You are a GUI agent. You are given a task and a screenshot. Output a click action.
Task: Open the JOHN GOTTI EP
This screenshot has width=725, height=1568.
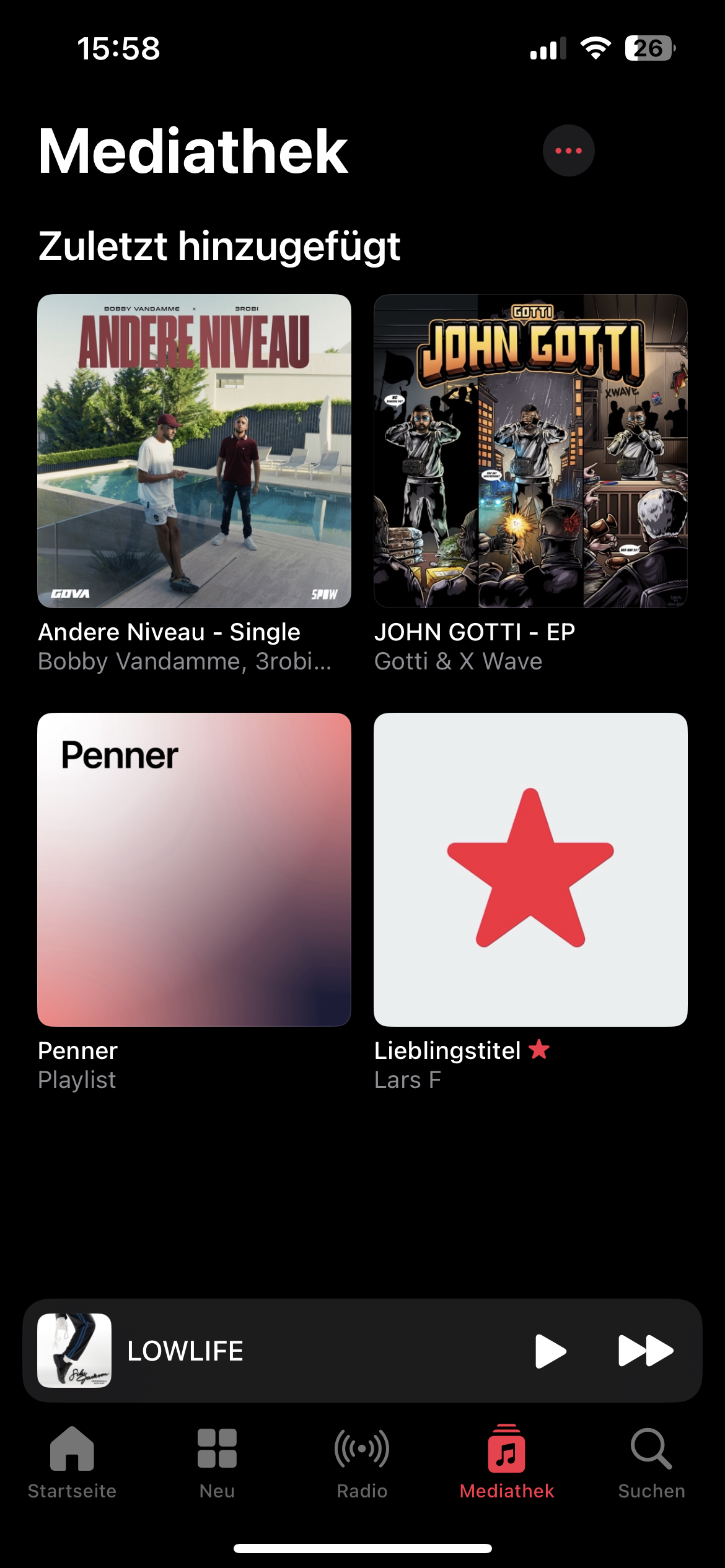pos(530,451)
